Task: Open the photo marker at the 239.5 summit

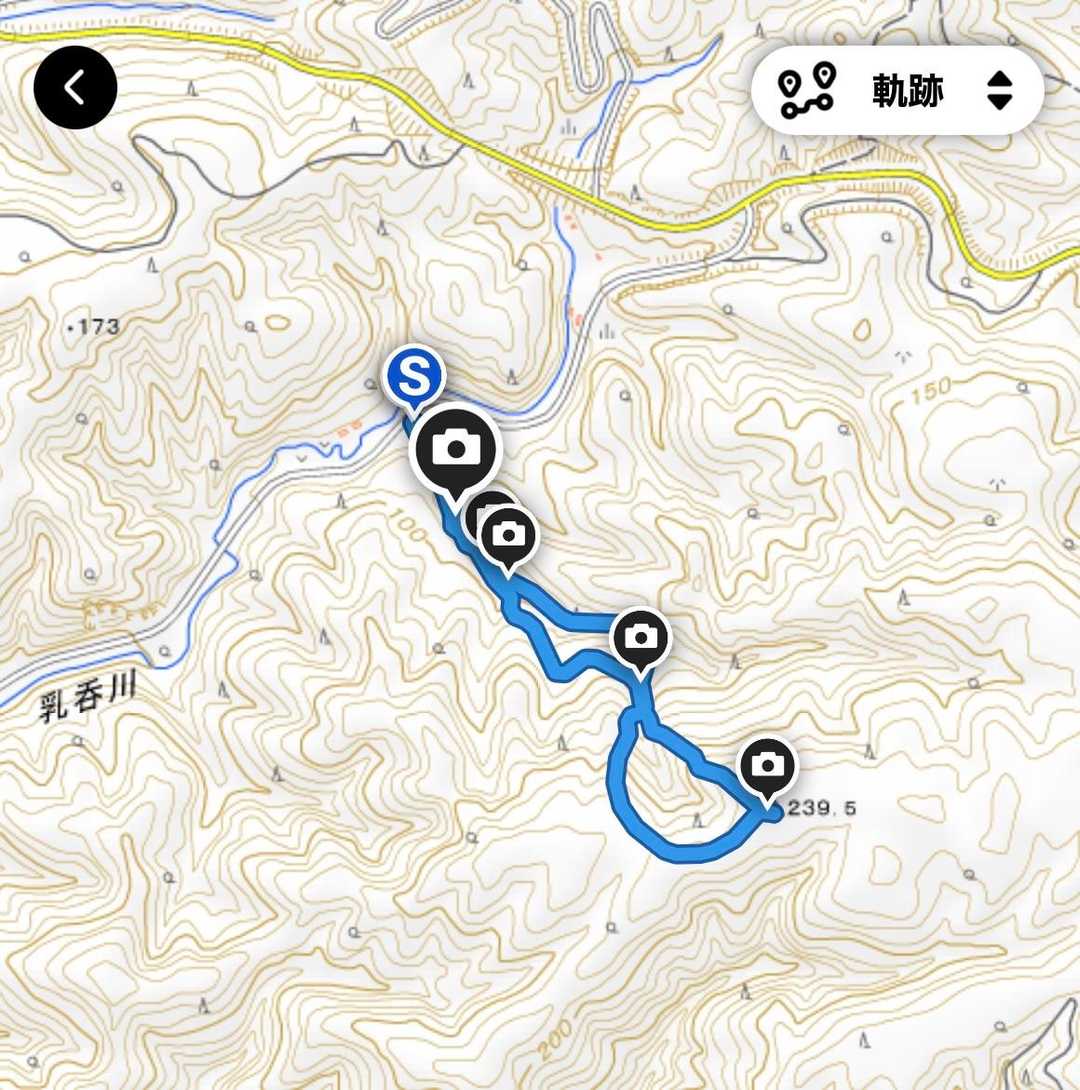Action: pyautogui.click(x=767, y=766)
